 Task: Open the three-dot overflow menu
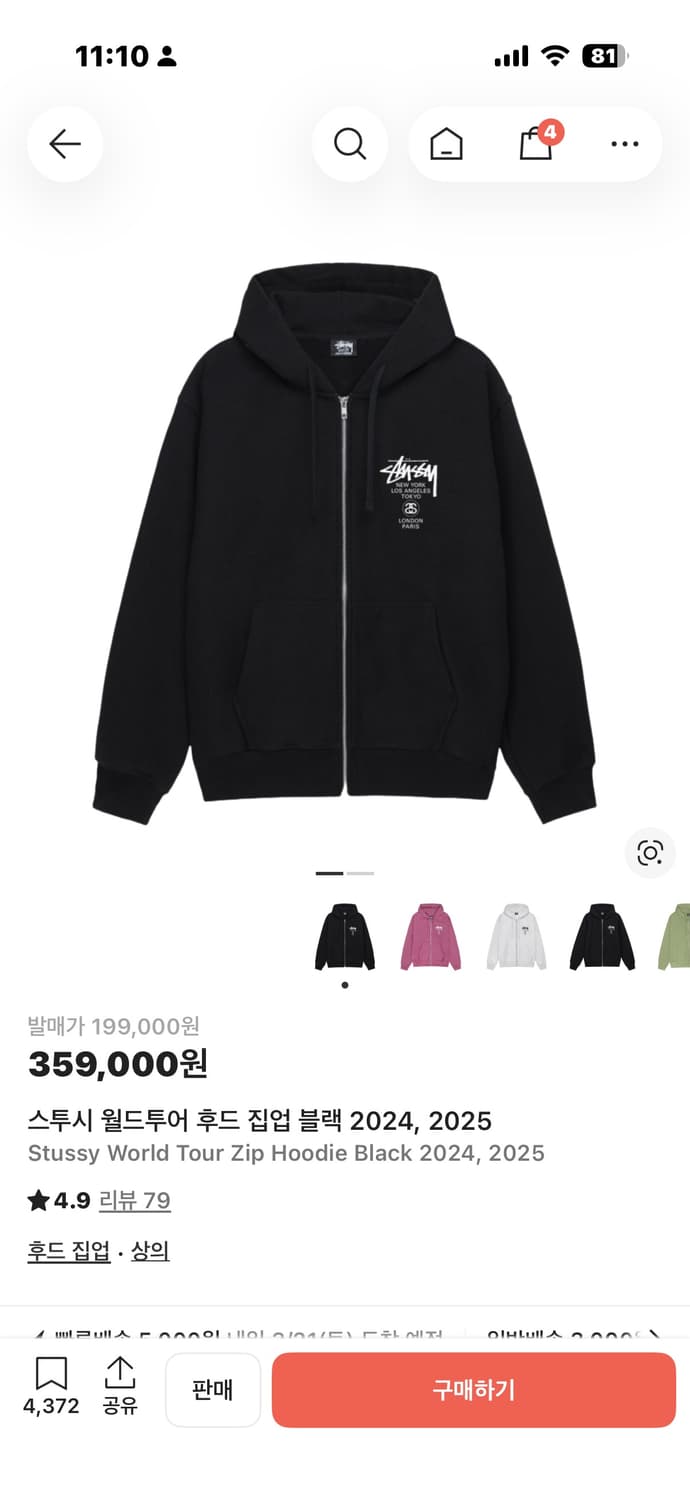click(x=624, y=145)
